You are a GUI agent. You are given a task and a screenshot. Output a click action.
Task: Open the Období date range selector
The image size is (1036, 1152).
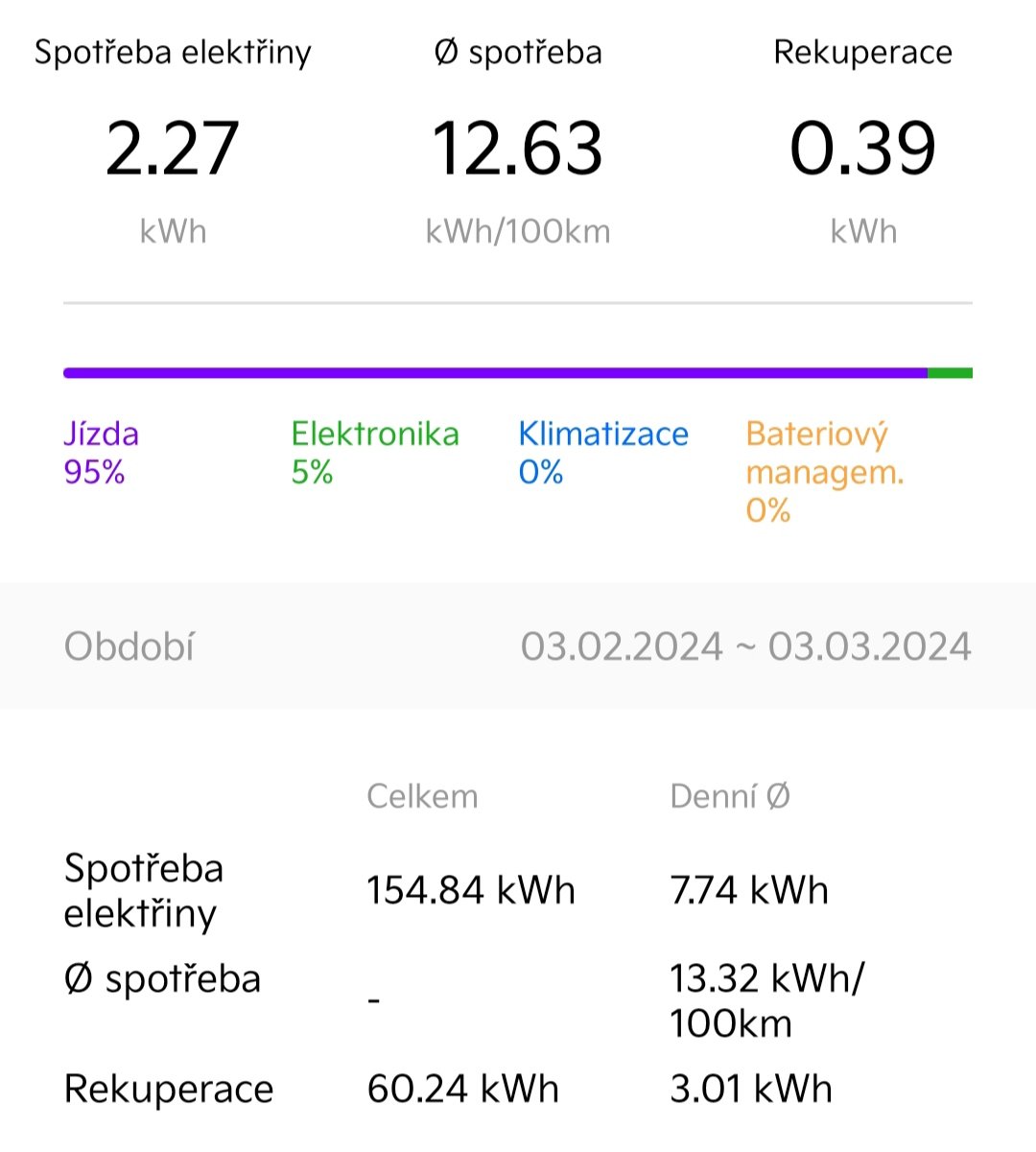pos(744,647)
